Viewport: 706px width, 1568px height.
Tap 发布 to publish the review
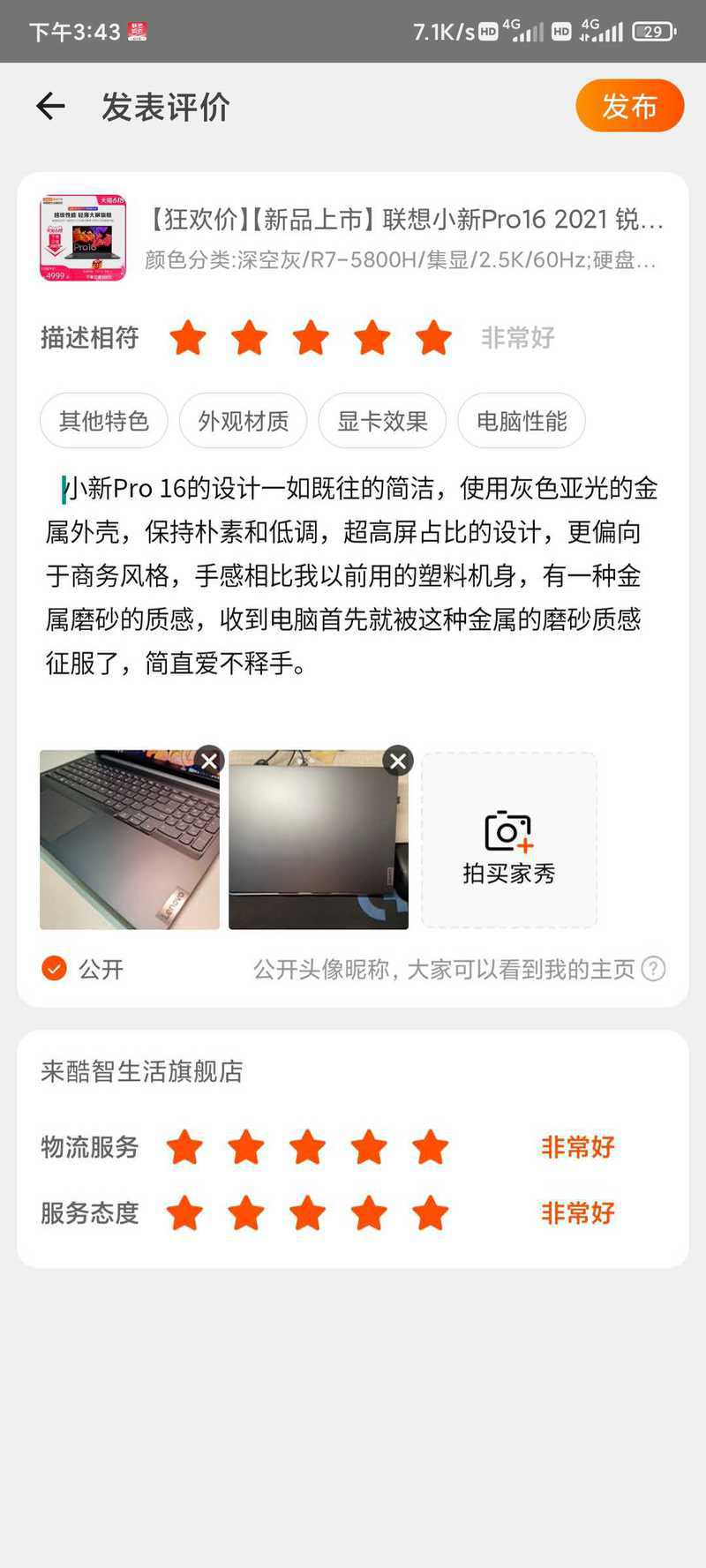pyautogui.click(x=629, y=107)
